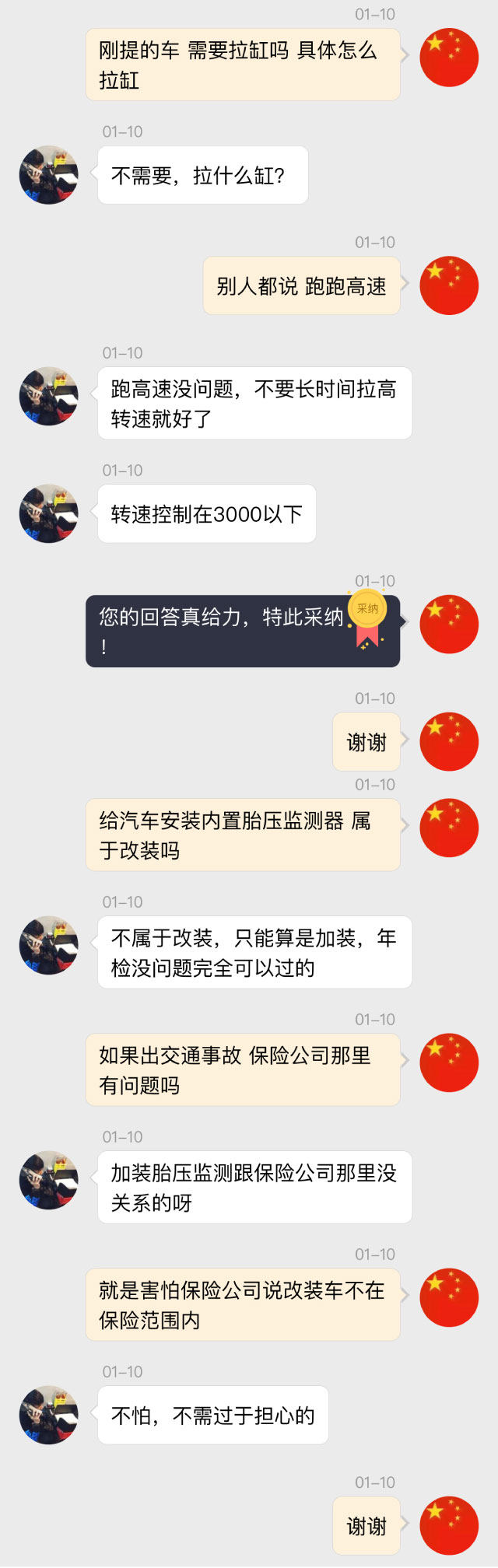Open the asker's flag avatar beside 刚提的车 message

pyautogui.click(x=449, y=58)
